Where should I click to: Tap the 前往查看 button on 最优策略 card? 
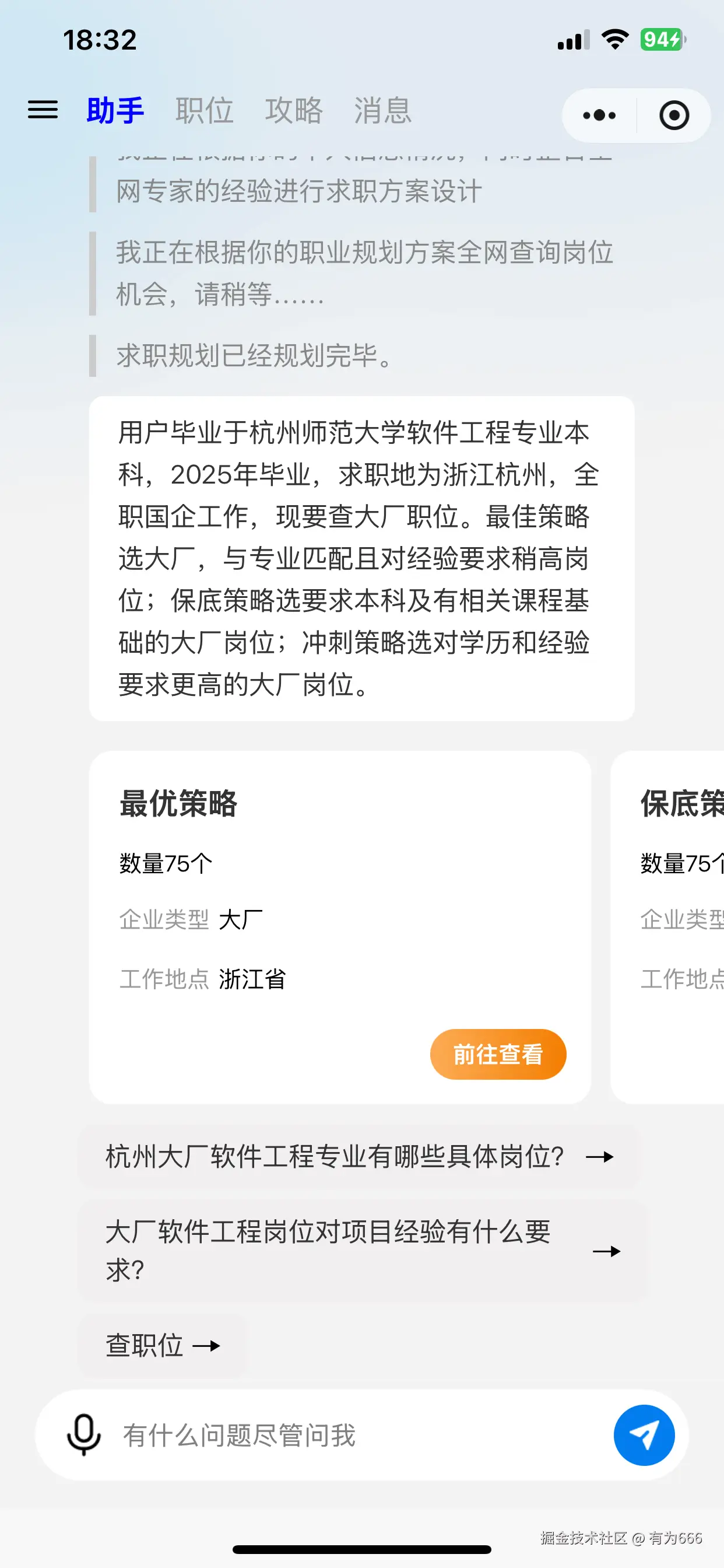coord(498,1054)
